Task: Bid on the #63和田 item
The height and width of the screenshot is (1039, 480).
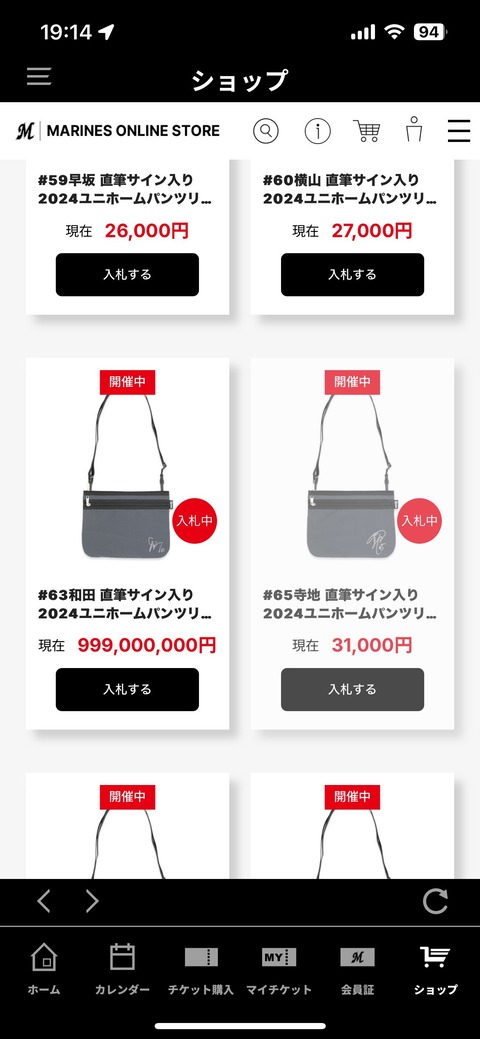Action: [127, 689]
